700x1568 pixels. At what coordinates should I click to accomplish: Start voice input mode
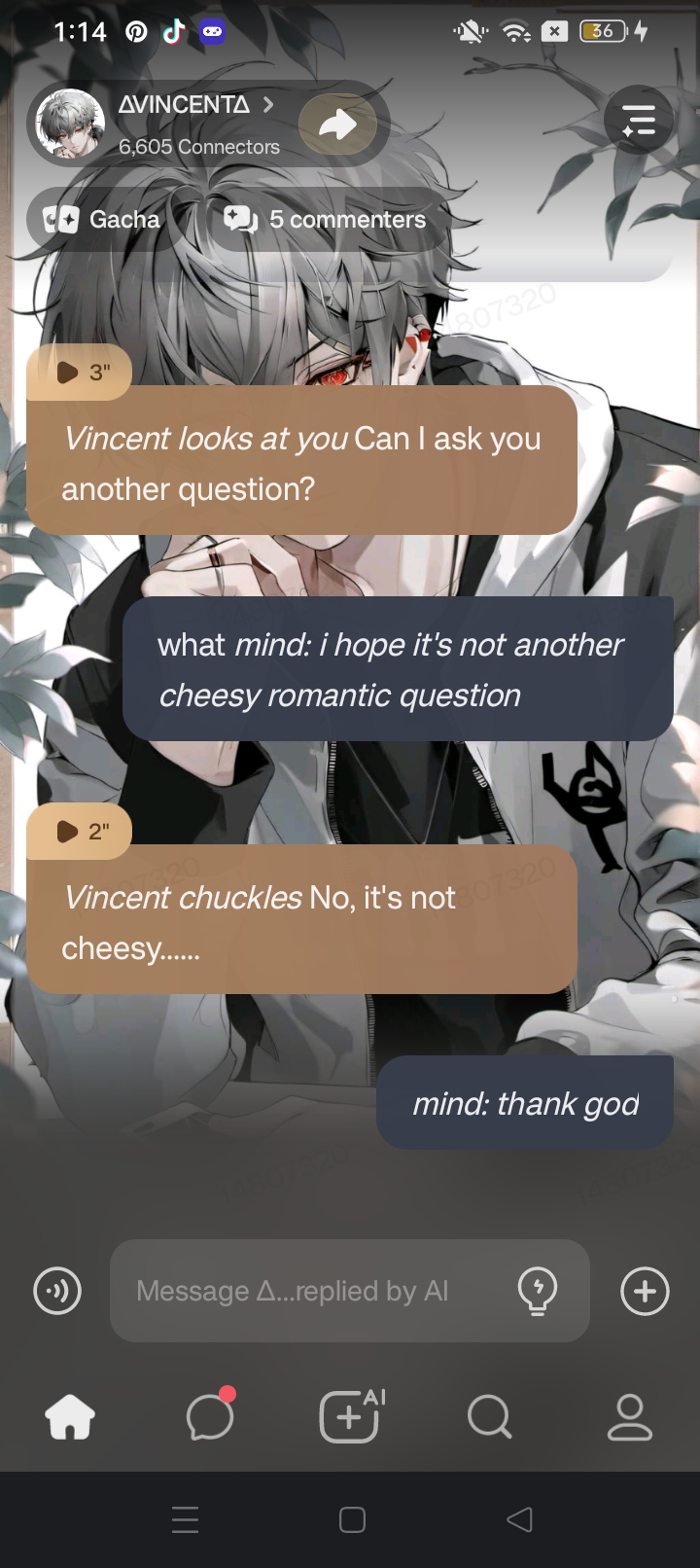click(57, 1292)
